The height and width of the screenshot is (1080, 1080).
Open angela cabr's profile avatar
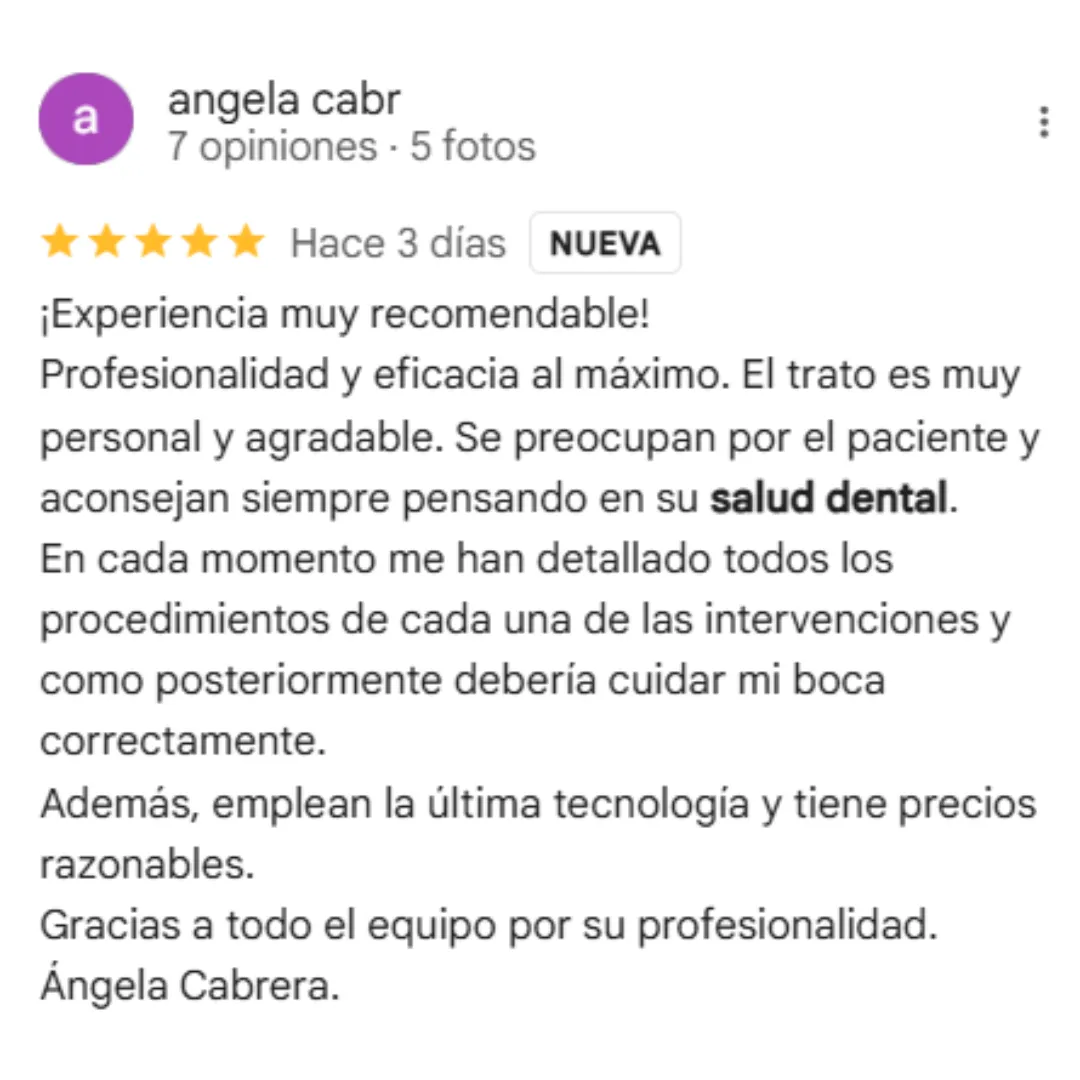(86, 119)
